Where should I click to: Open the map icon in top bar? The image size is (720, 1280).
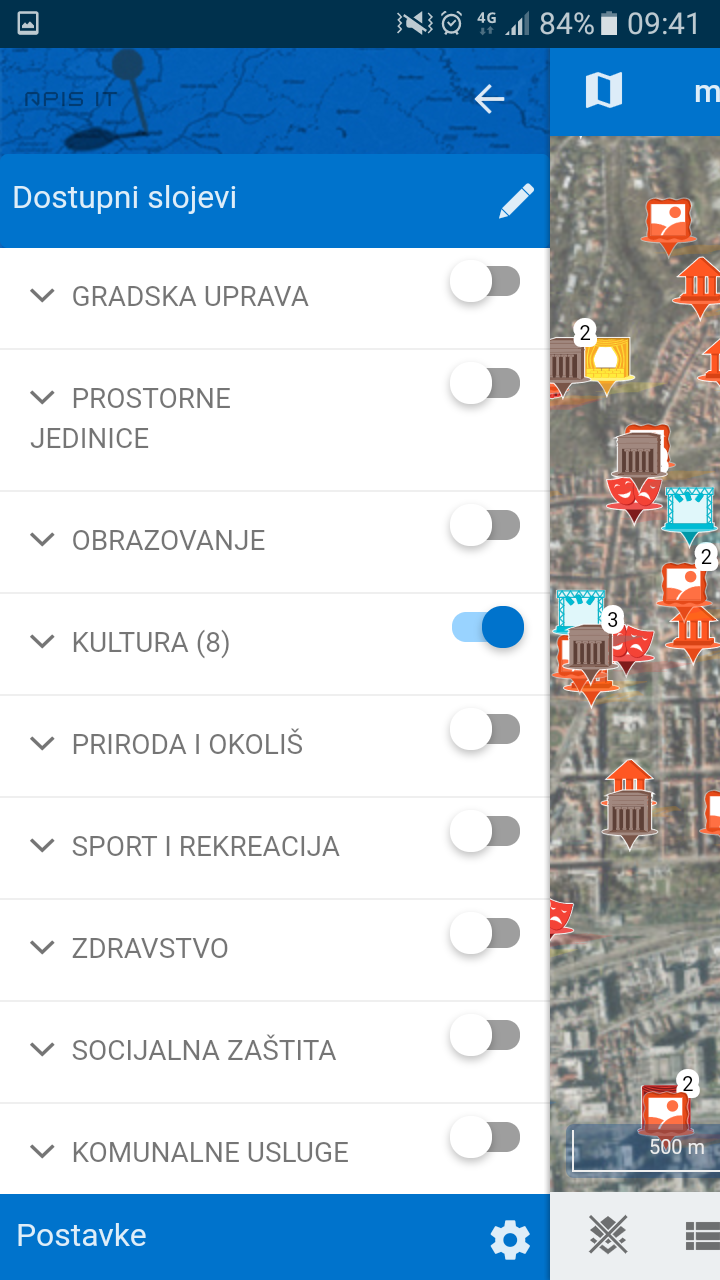[x=603, y=91]
